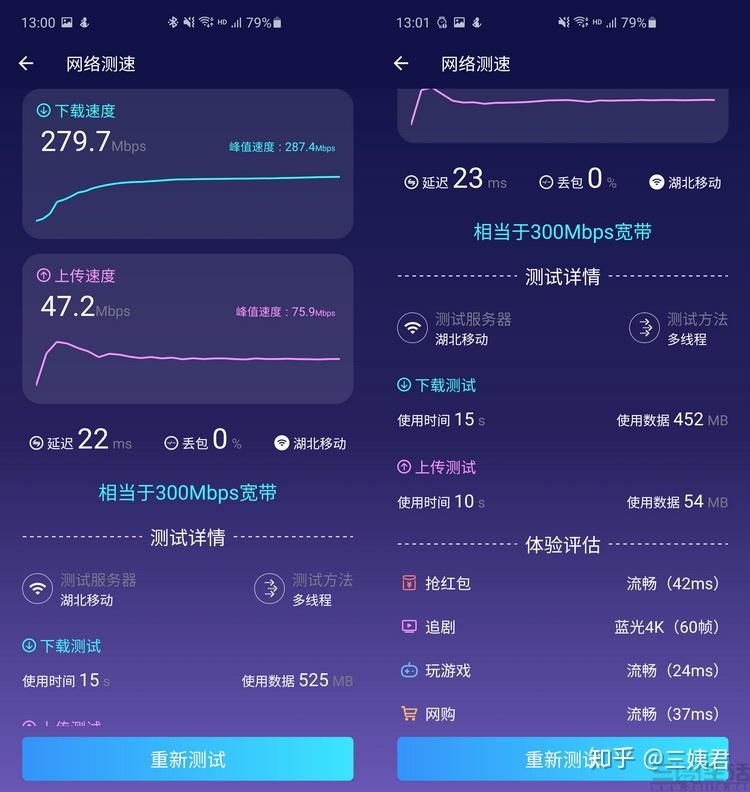Tap the 湖北移动 carrier globe icon
The width and height of the screenshot is (750, 792).
[280, 442]
